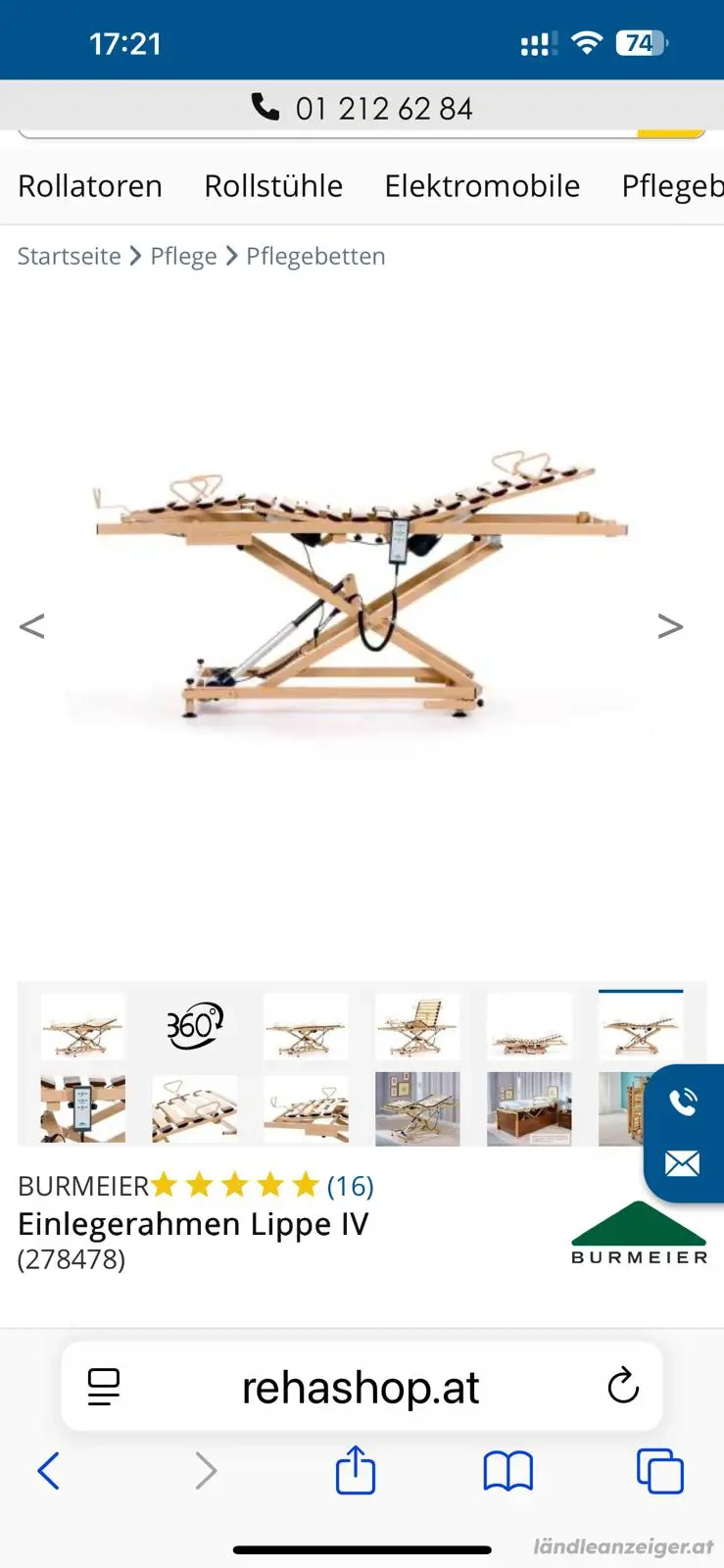Open the Rollstühle category
Screen dimensions: 724x1568
tap(273, 186)
